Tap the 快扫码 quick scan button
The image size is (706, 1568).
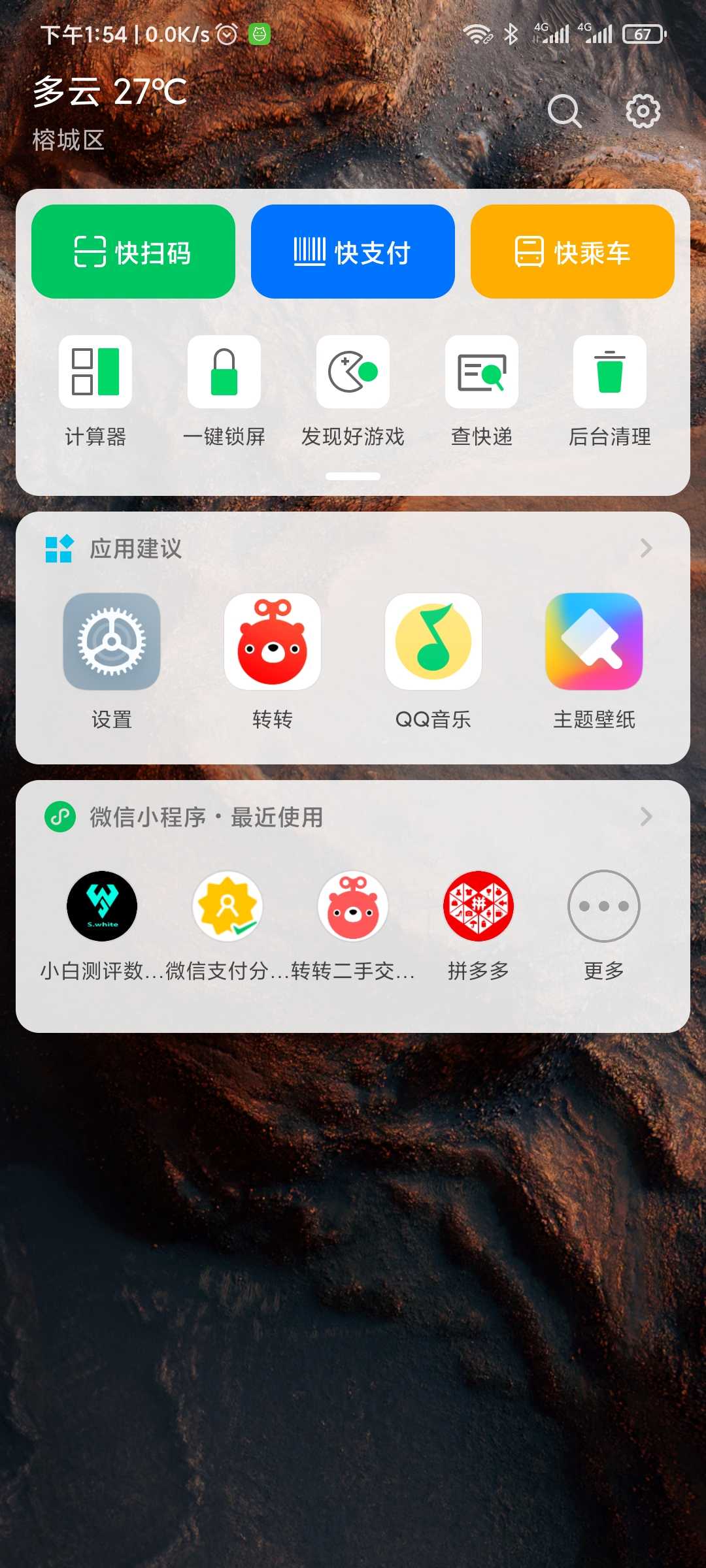click(133, 252)
